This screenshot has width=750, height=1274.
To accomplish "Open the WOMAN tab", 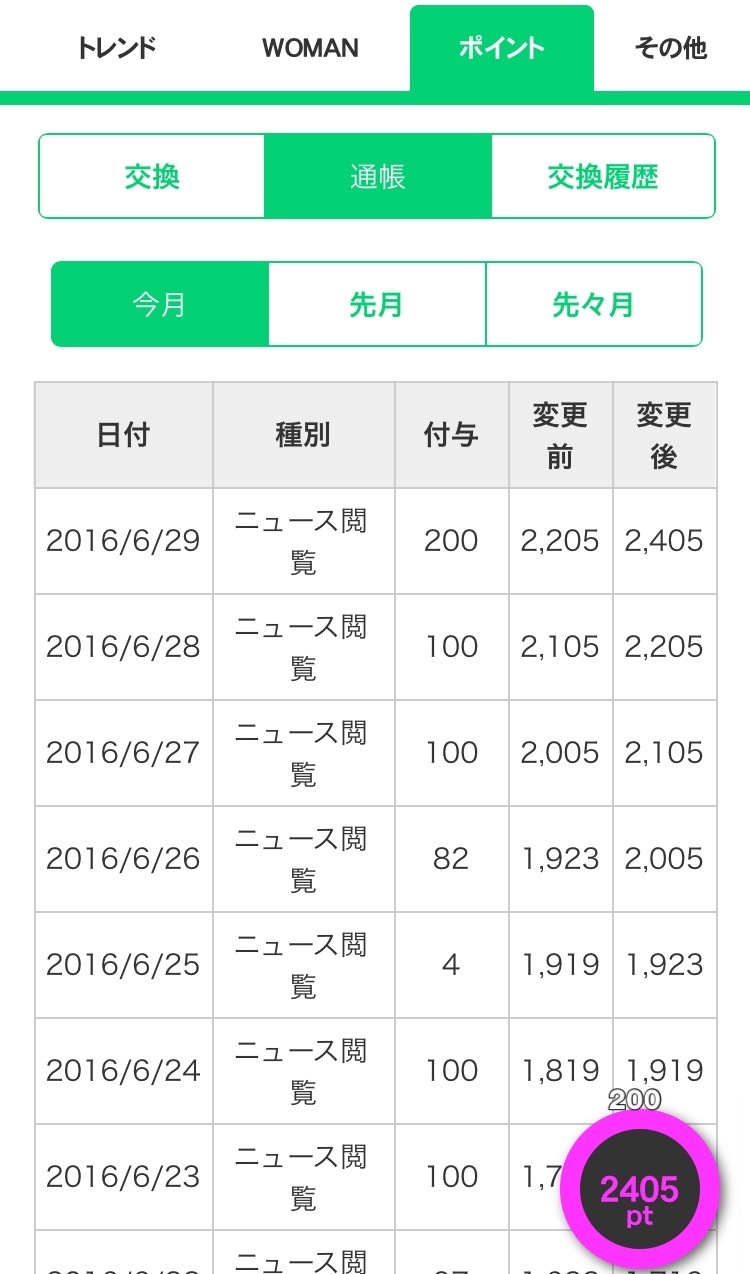I will click(310, 47).
